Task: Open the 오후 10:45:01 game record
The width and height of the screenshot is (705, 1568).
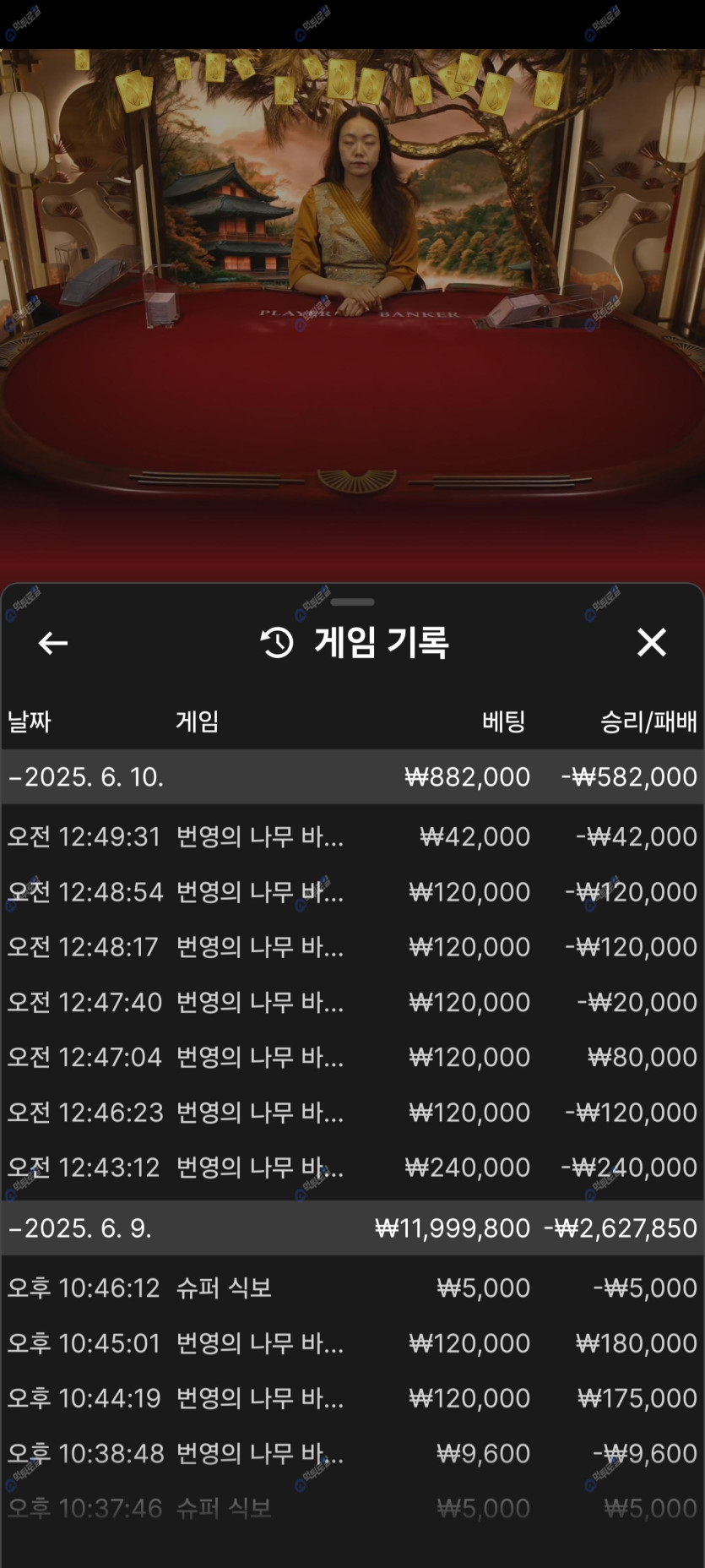Action: (352, 1342)
